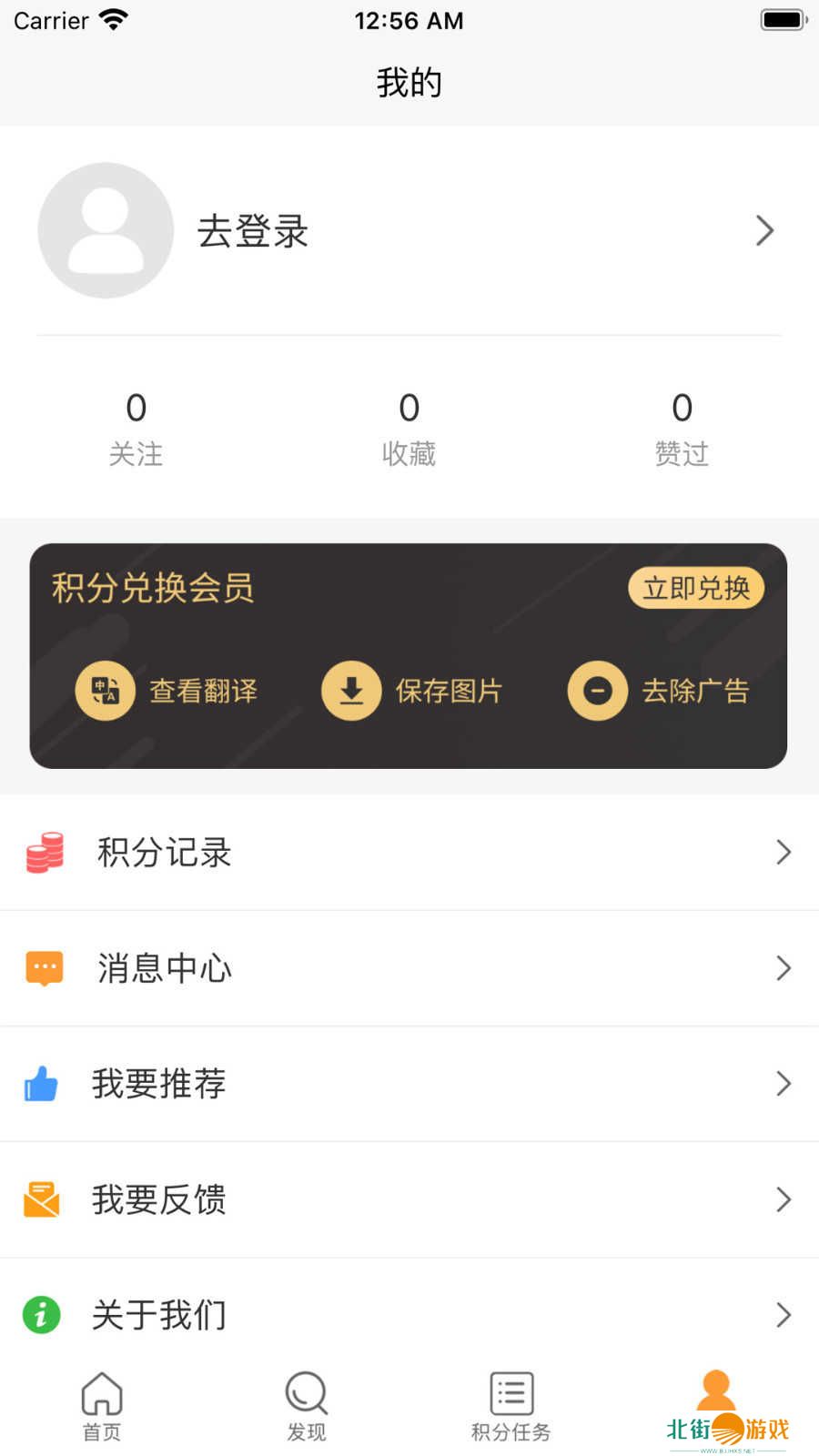
Task: Select the 保存图片 membership perk
Action: pos(412,691)
